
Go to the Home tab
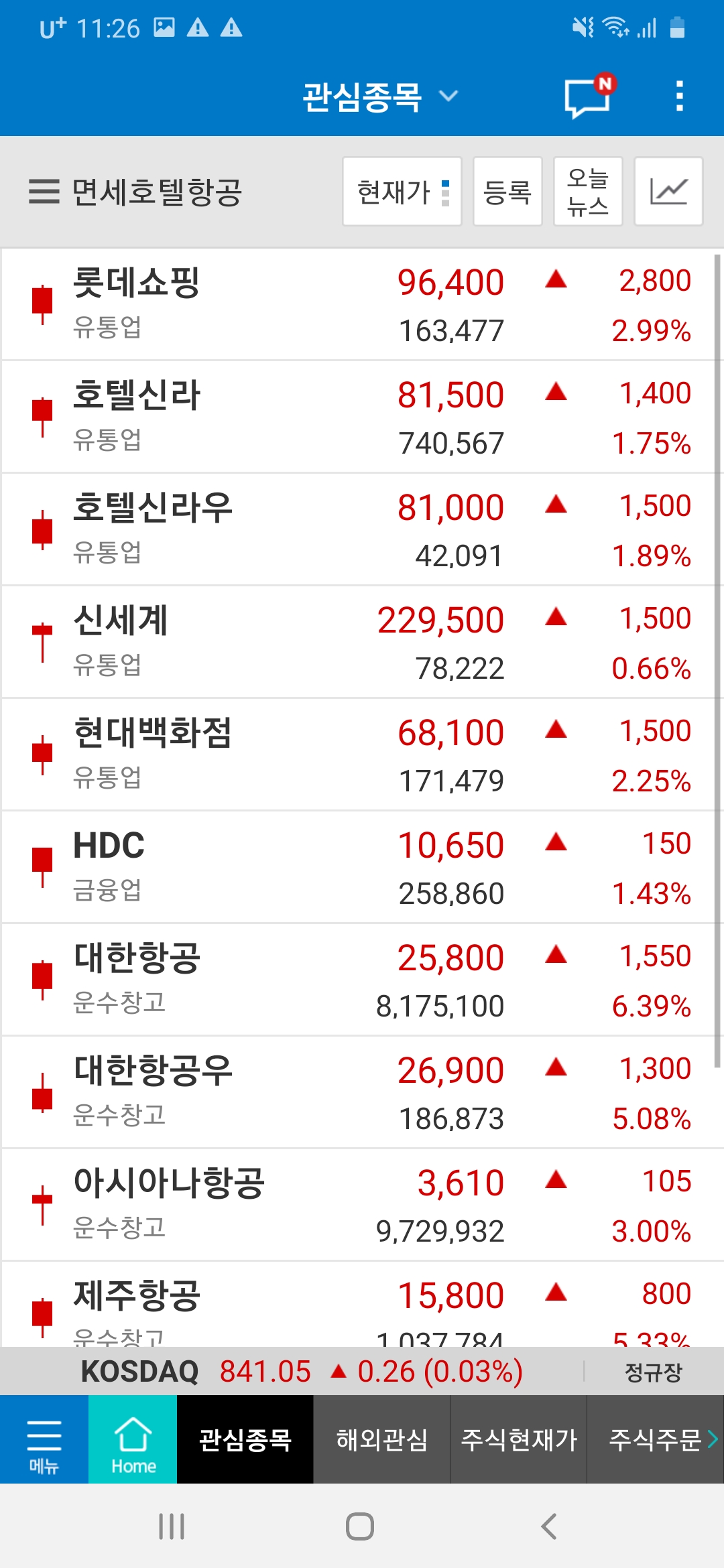[133, 1439]
